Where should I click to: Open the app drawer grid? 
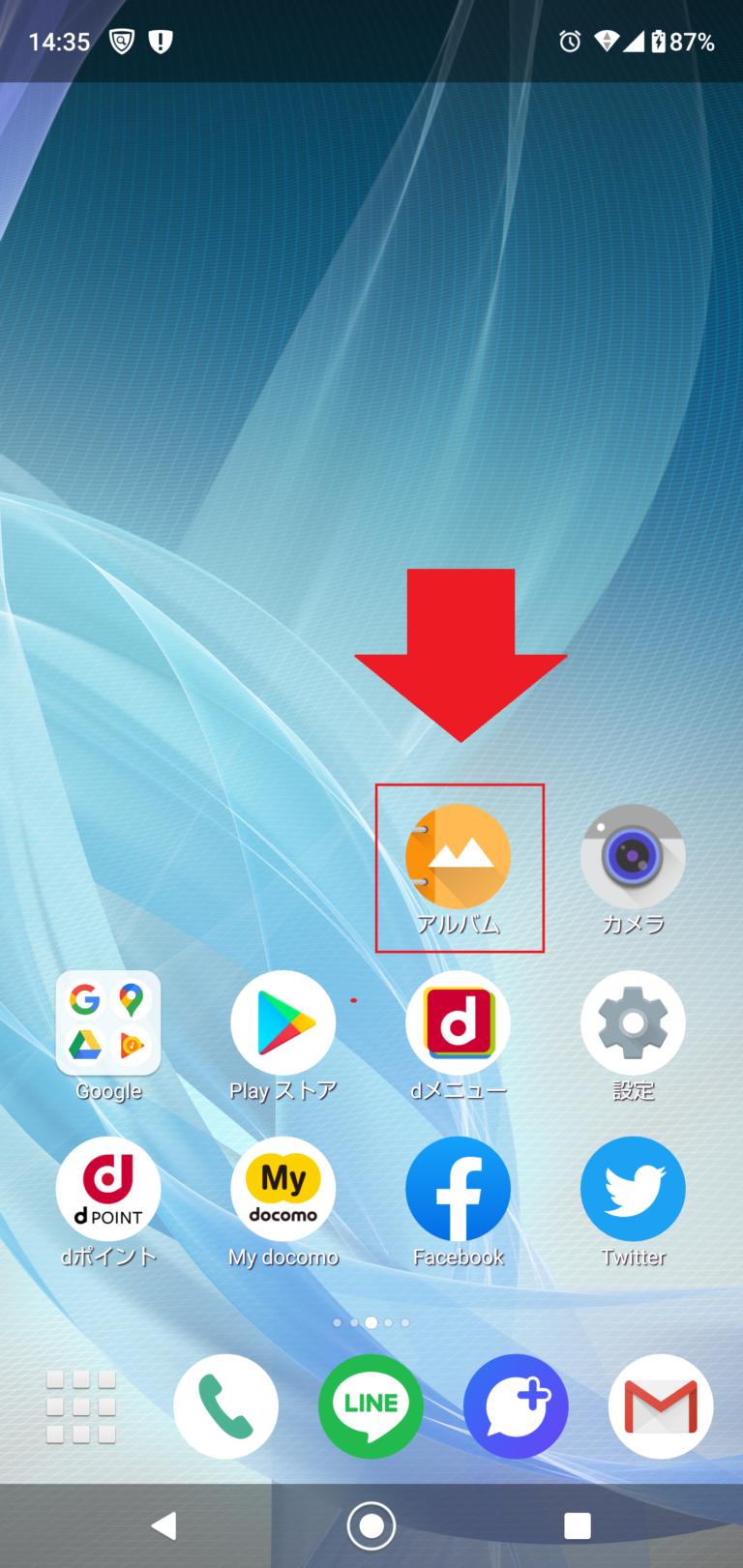pos(81,1406)
